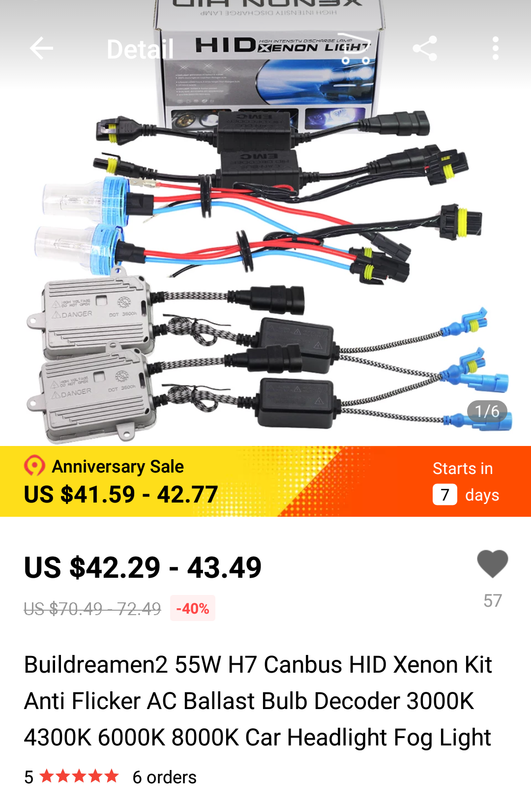
Task: Add the HID kit to wishlist
Action: [x=492, y=564]
